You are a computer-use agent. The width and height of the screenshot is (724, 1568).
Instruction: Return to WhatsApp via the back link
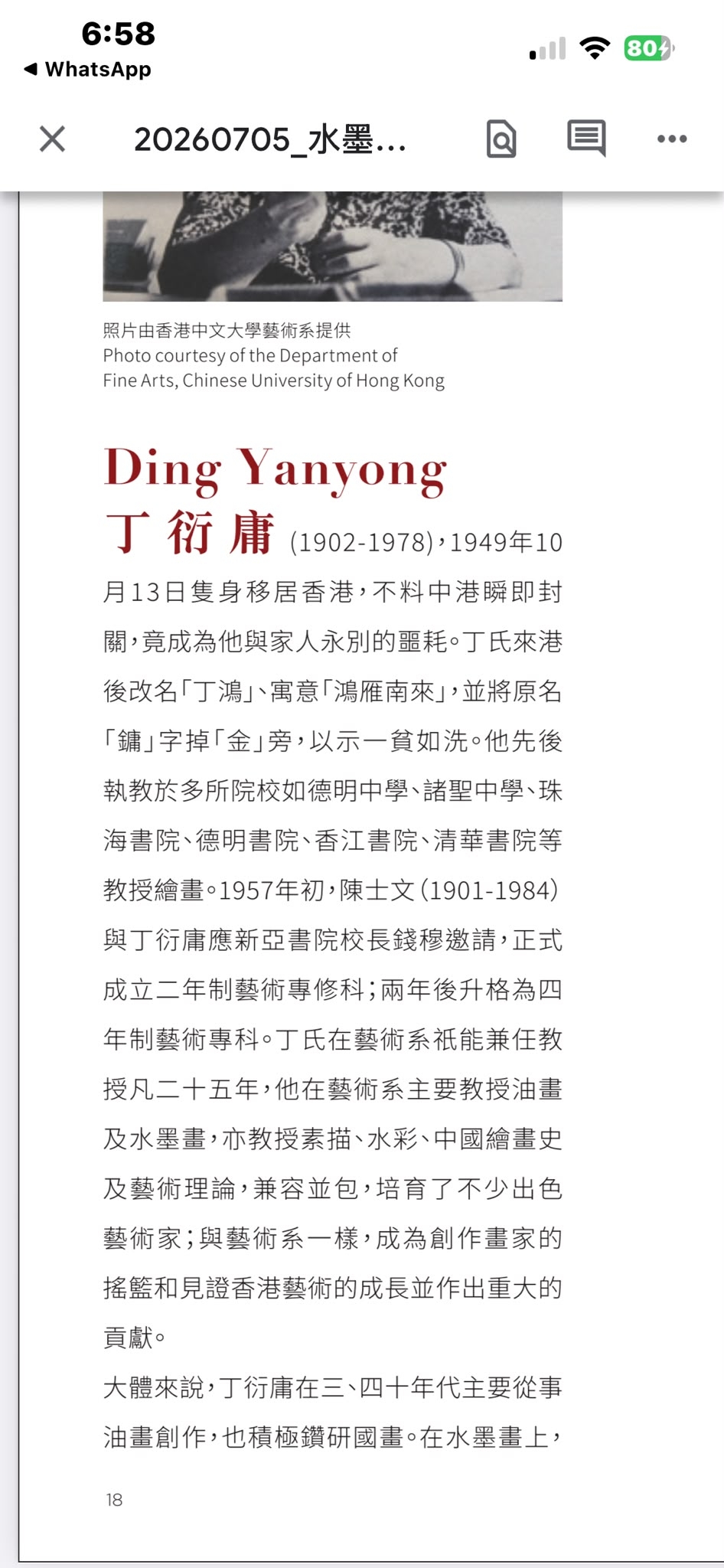coord(87,69)
